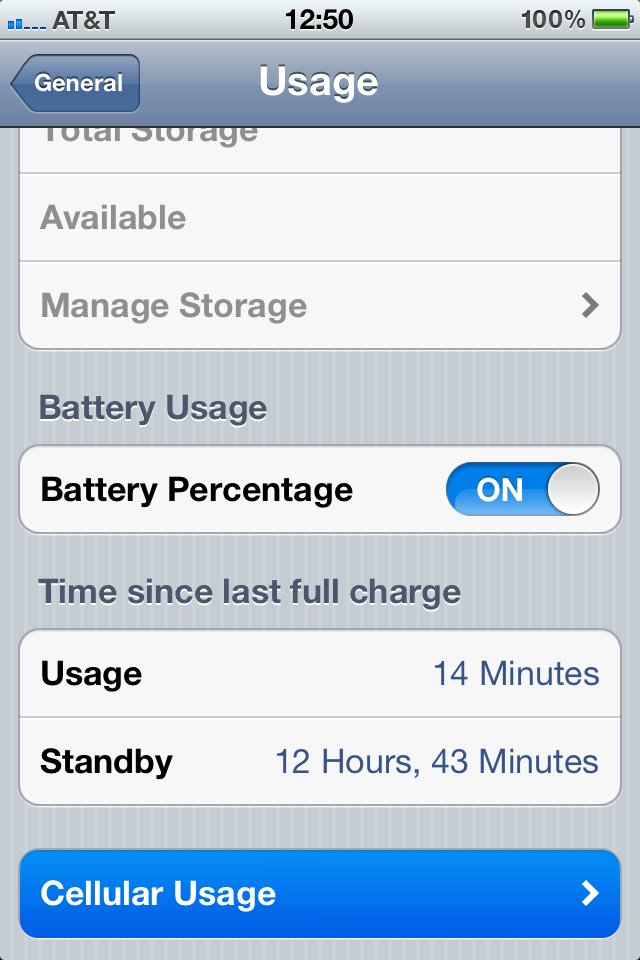Go back to General settings
The image size is (640, 960).
[76, 84]
